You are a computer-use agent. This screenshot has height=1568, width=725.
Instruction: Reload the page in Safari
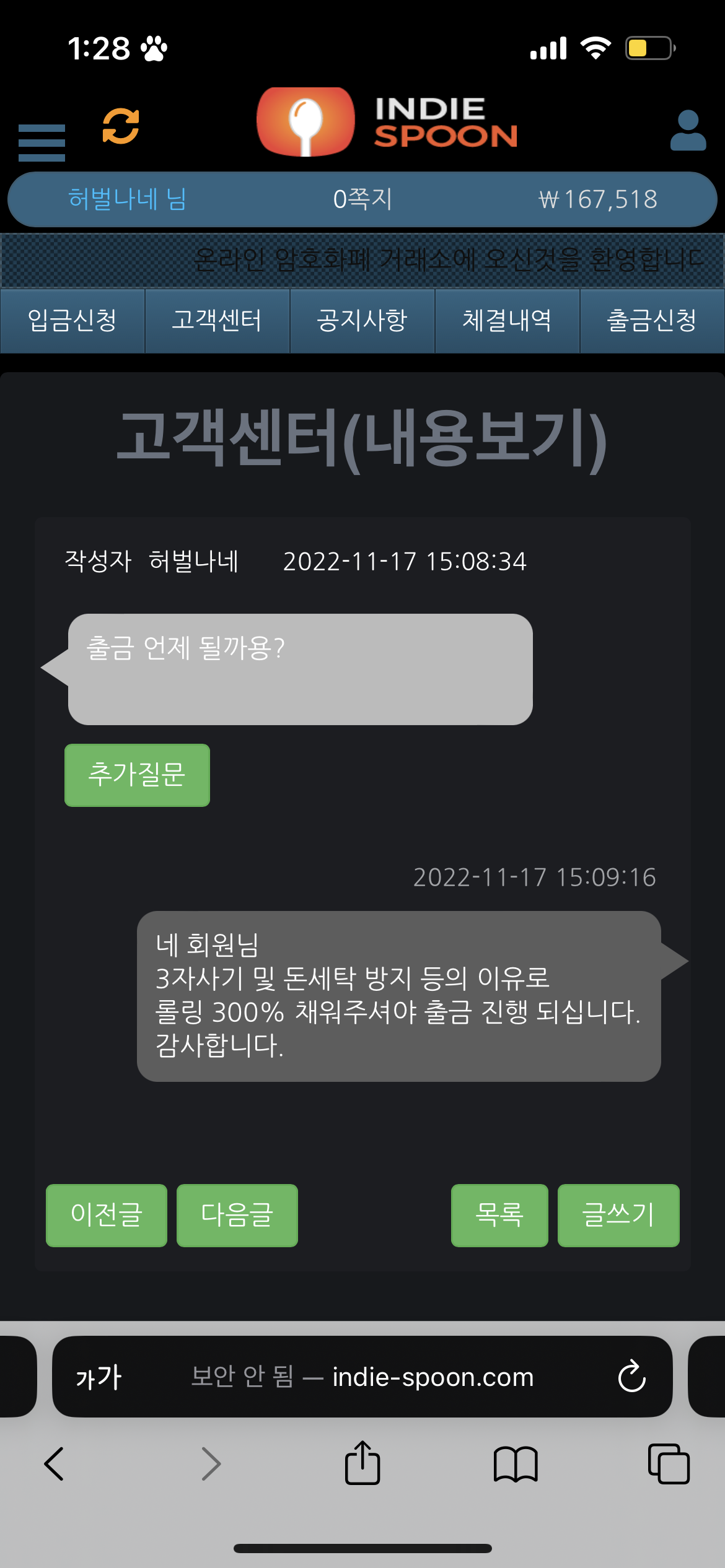pos(631,1377)
